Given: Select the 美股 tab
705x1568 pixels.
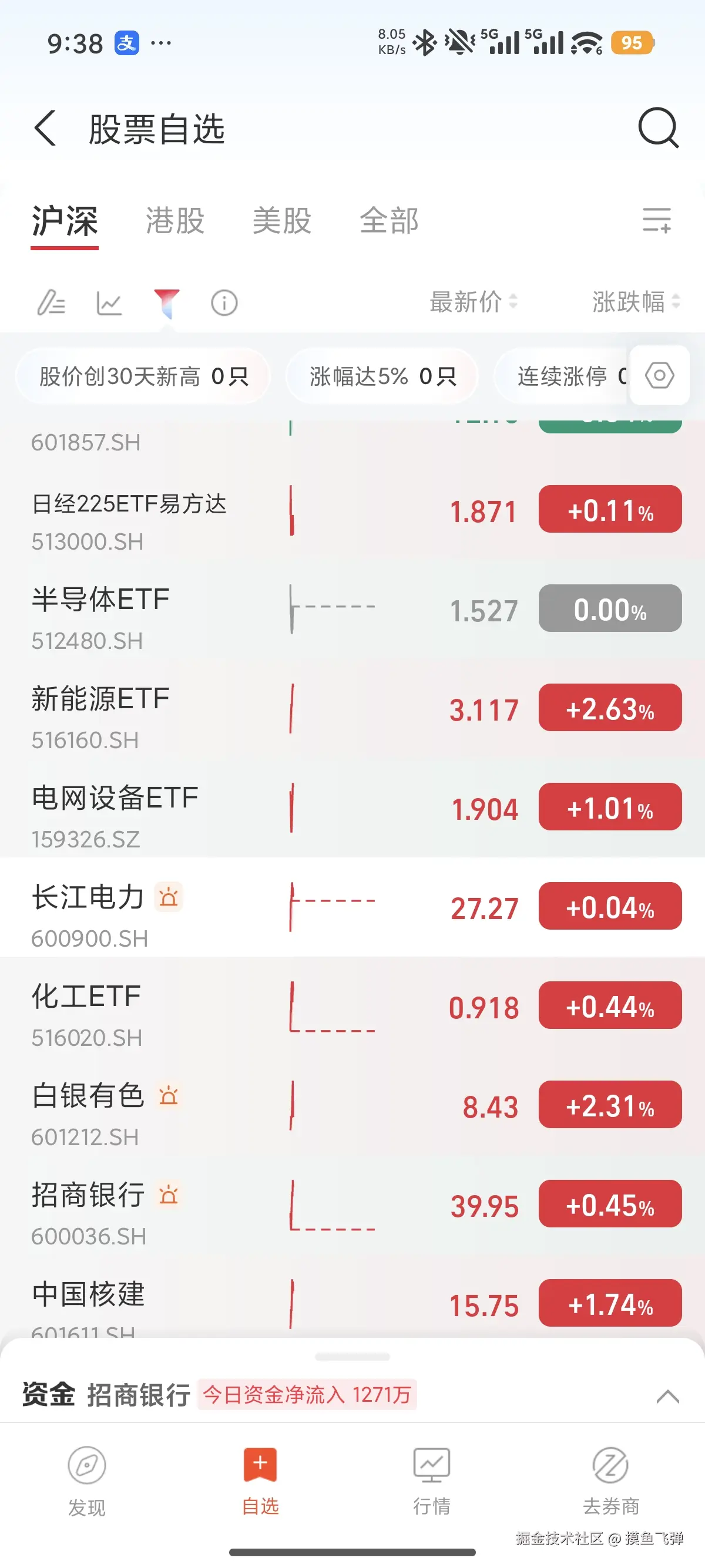Looking at the screenshot, I should (x=283, y=221).
